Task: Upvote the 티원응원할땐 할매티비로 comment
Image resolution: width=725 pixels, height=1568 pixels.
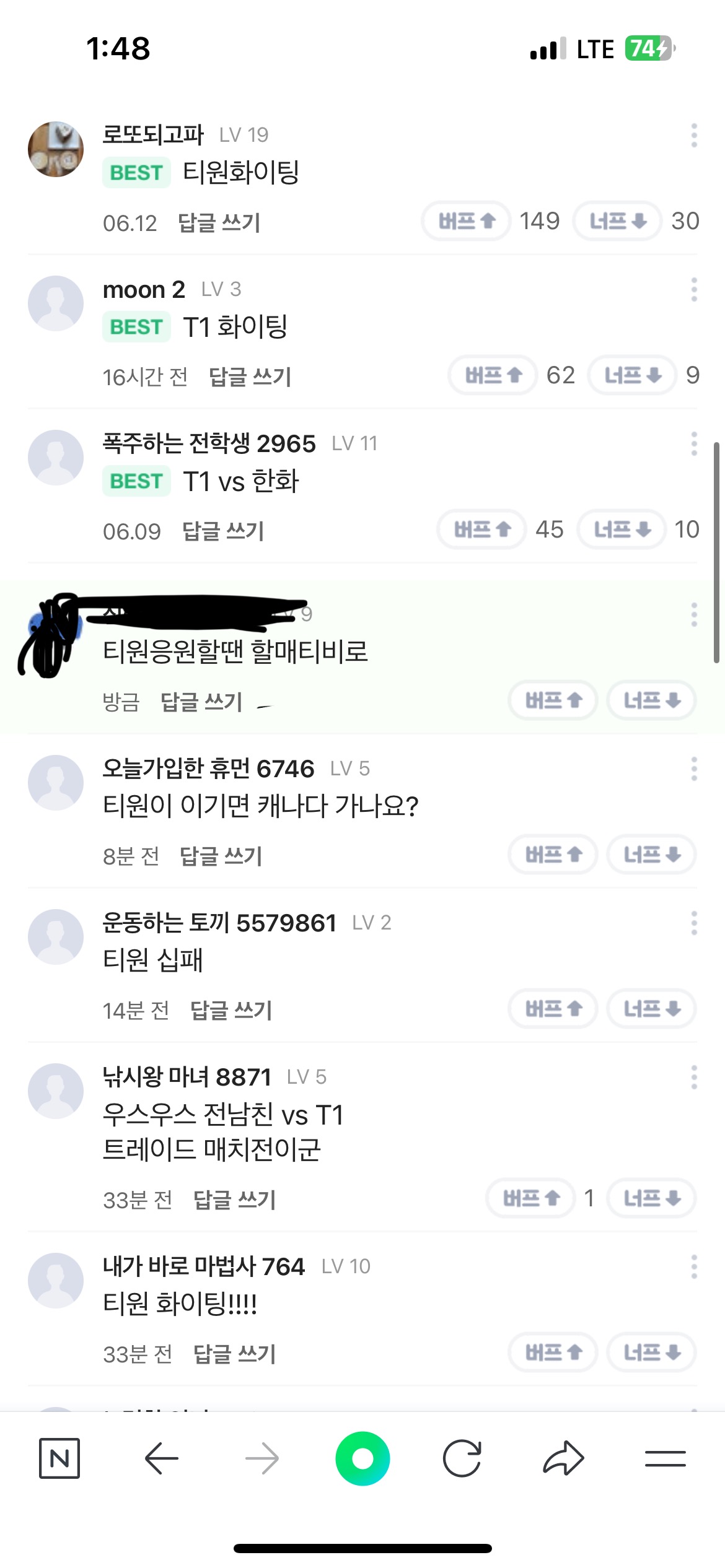Action: point(553,700)
